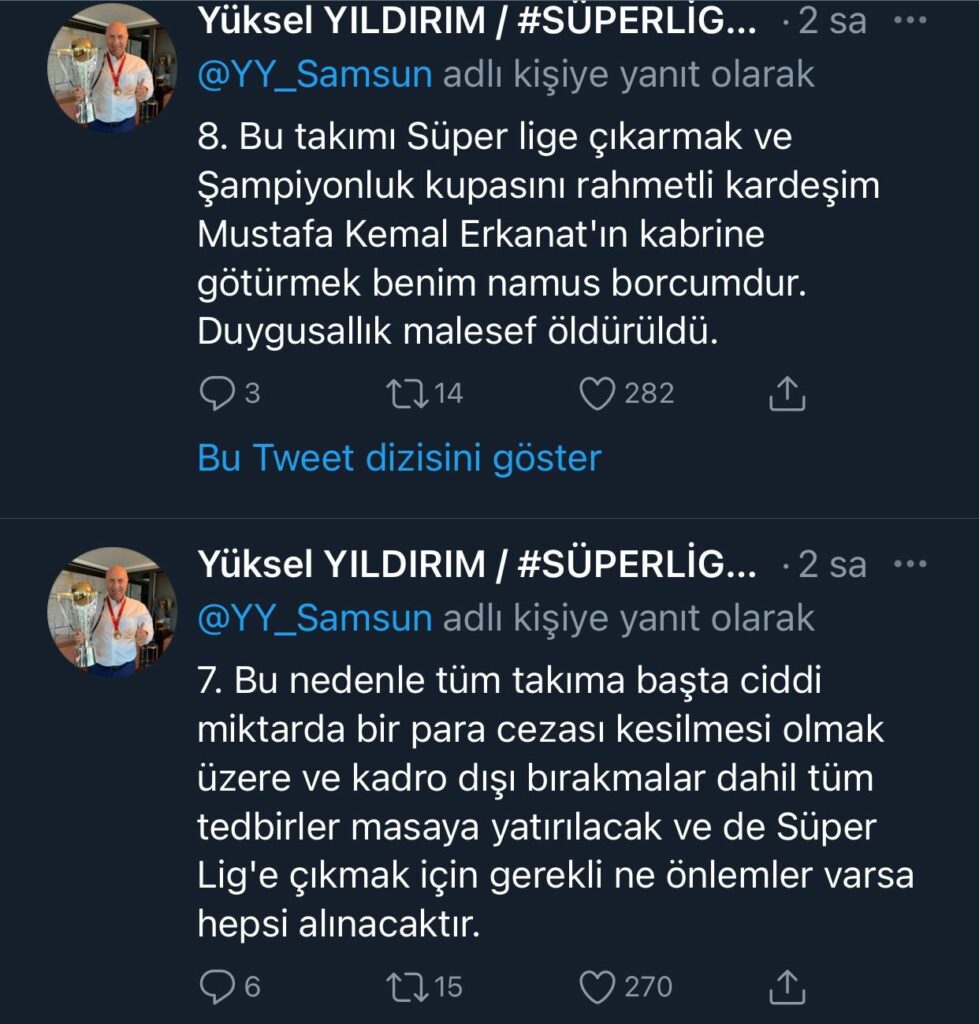Reply to the tweet numbered 8
Viewport: 979px width, 1024px height.
(x=217, y=394)
